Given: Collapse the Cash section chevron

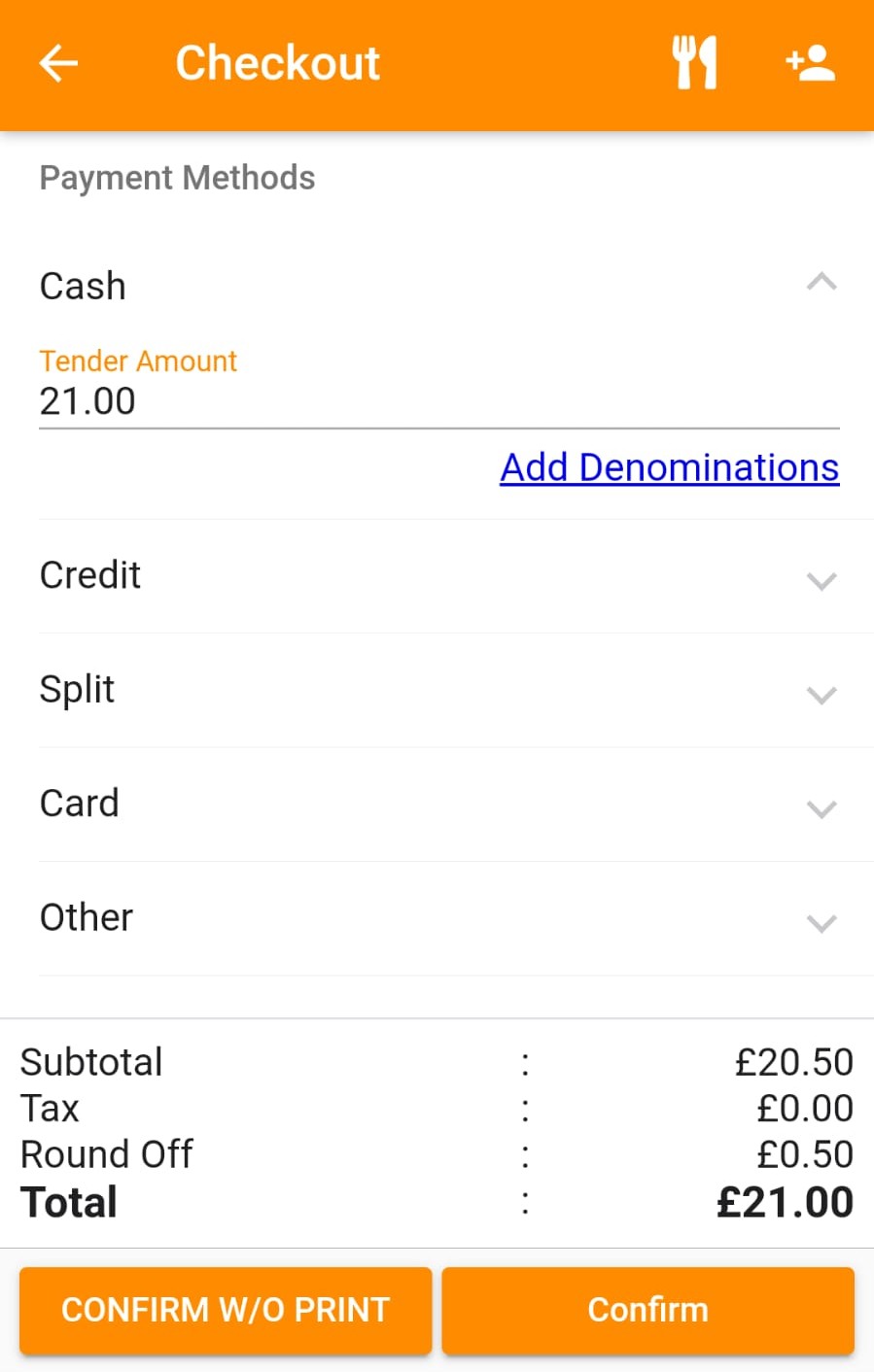Looking at the screenshot, I should (822, 283).
